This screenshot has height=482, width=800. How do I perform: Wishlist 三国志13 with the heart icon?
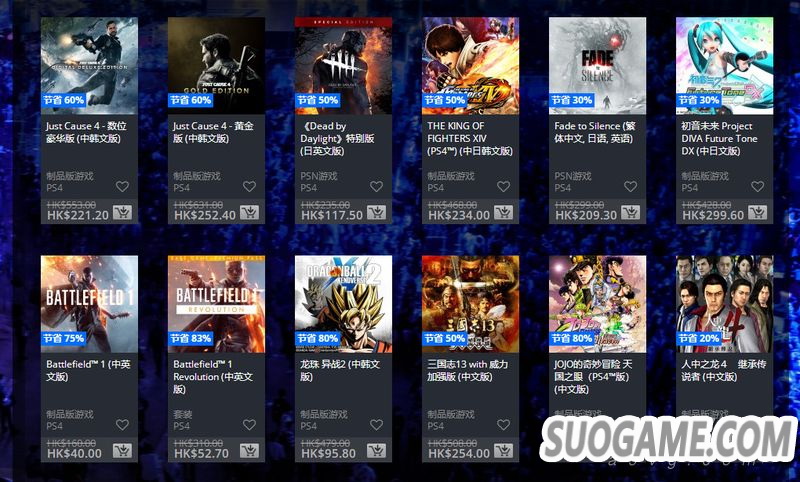(x=503, y=425)
